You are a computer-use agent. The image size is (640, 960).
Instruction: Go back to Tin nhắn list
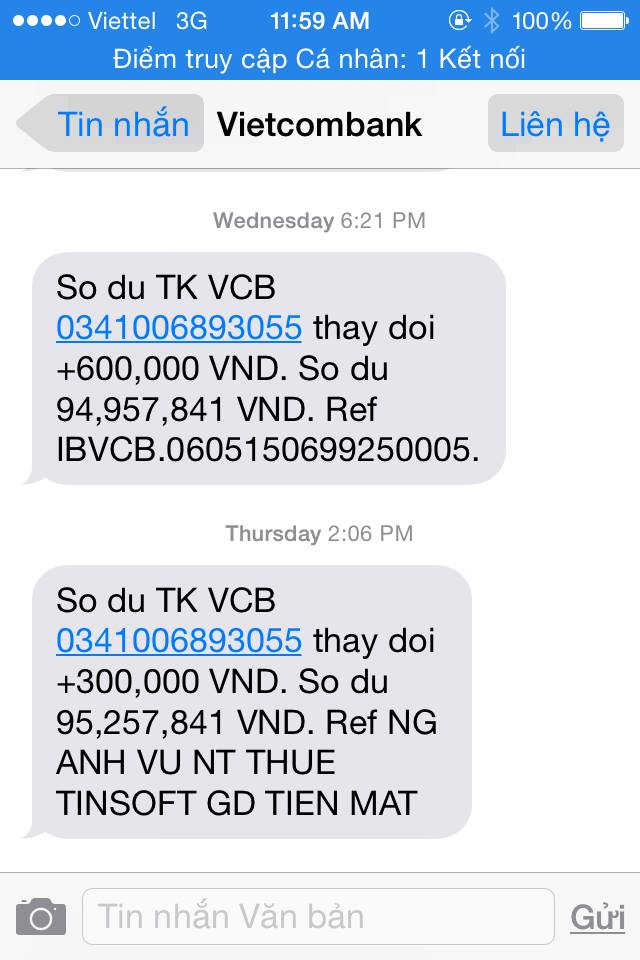coord(112,124)
